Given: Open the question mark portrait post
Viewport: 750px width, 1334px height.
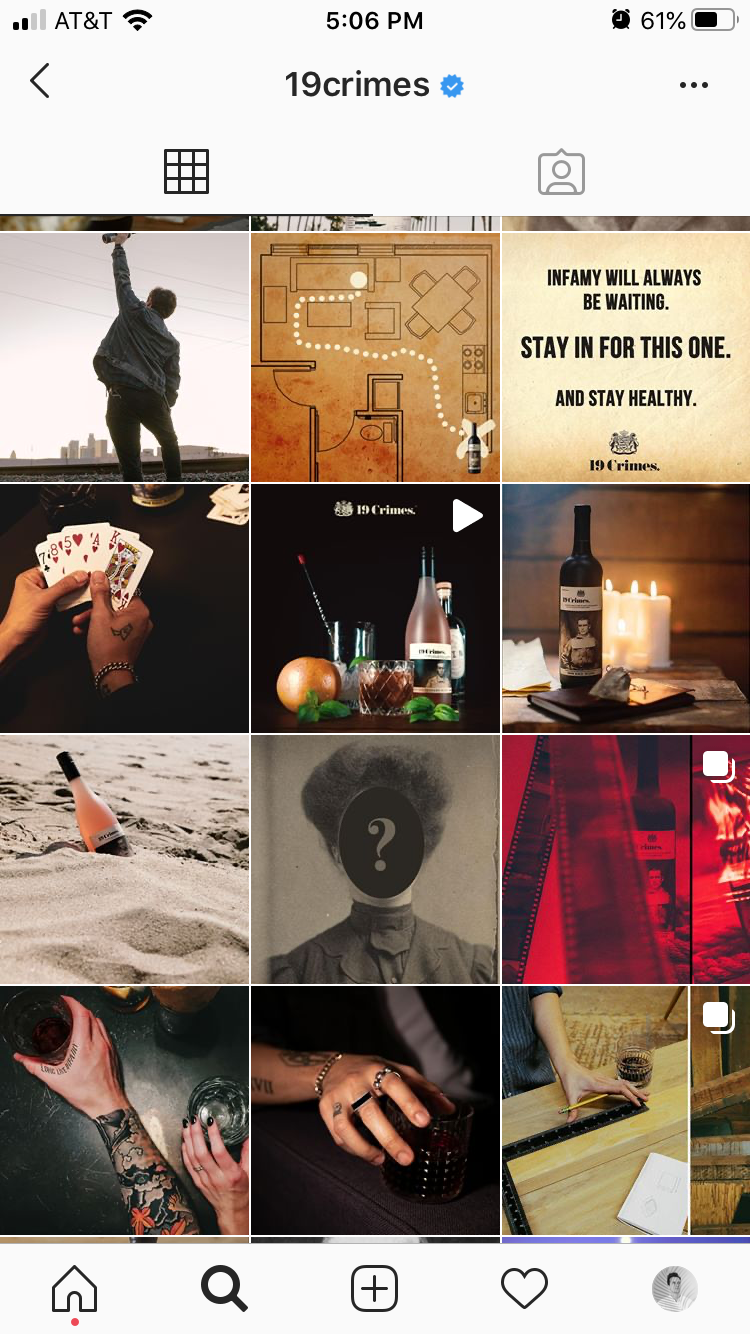Looking at the screenshot, I should [375, 859].
